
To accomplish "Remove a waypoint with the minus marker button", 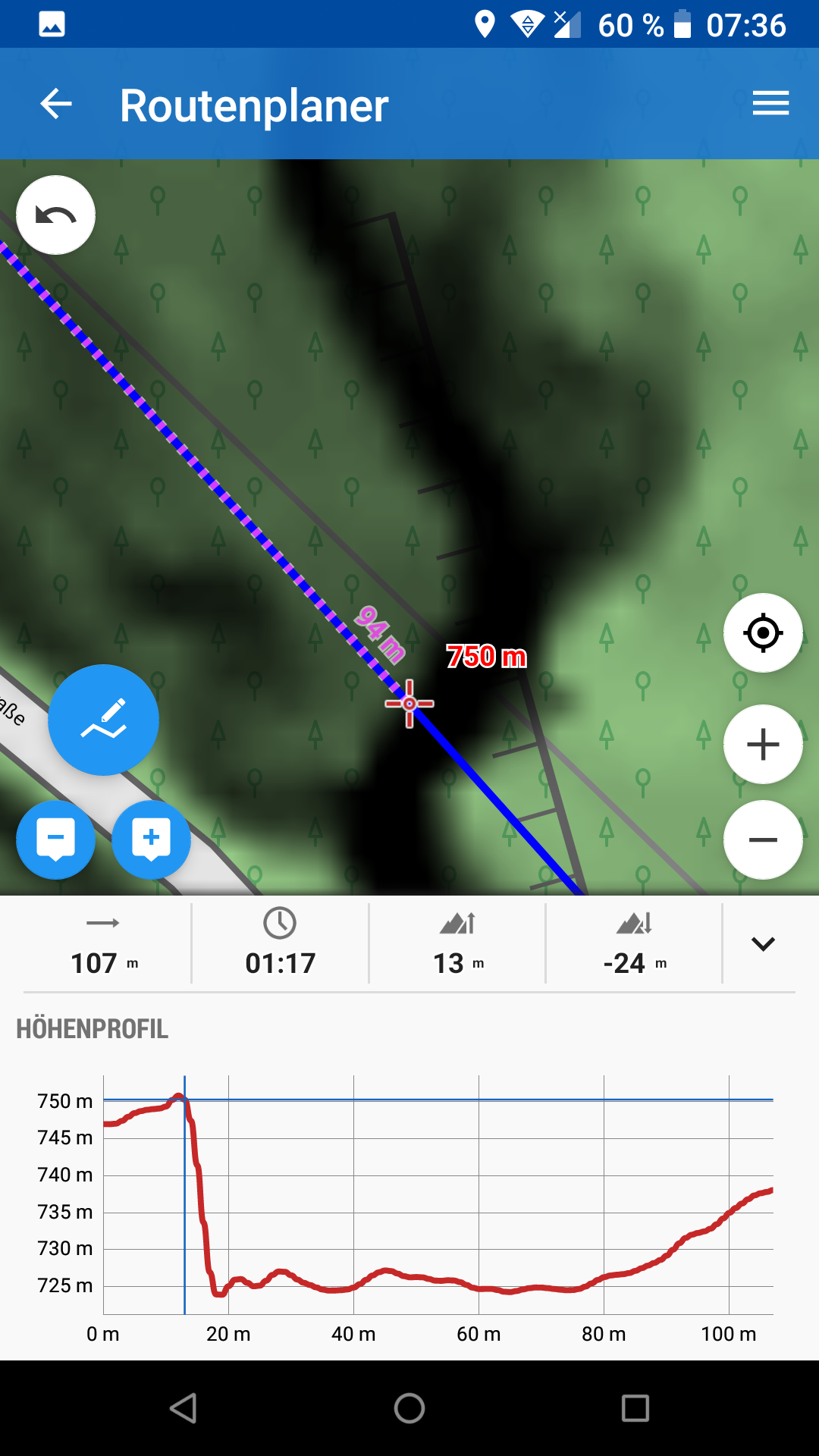I will (56, 839).
